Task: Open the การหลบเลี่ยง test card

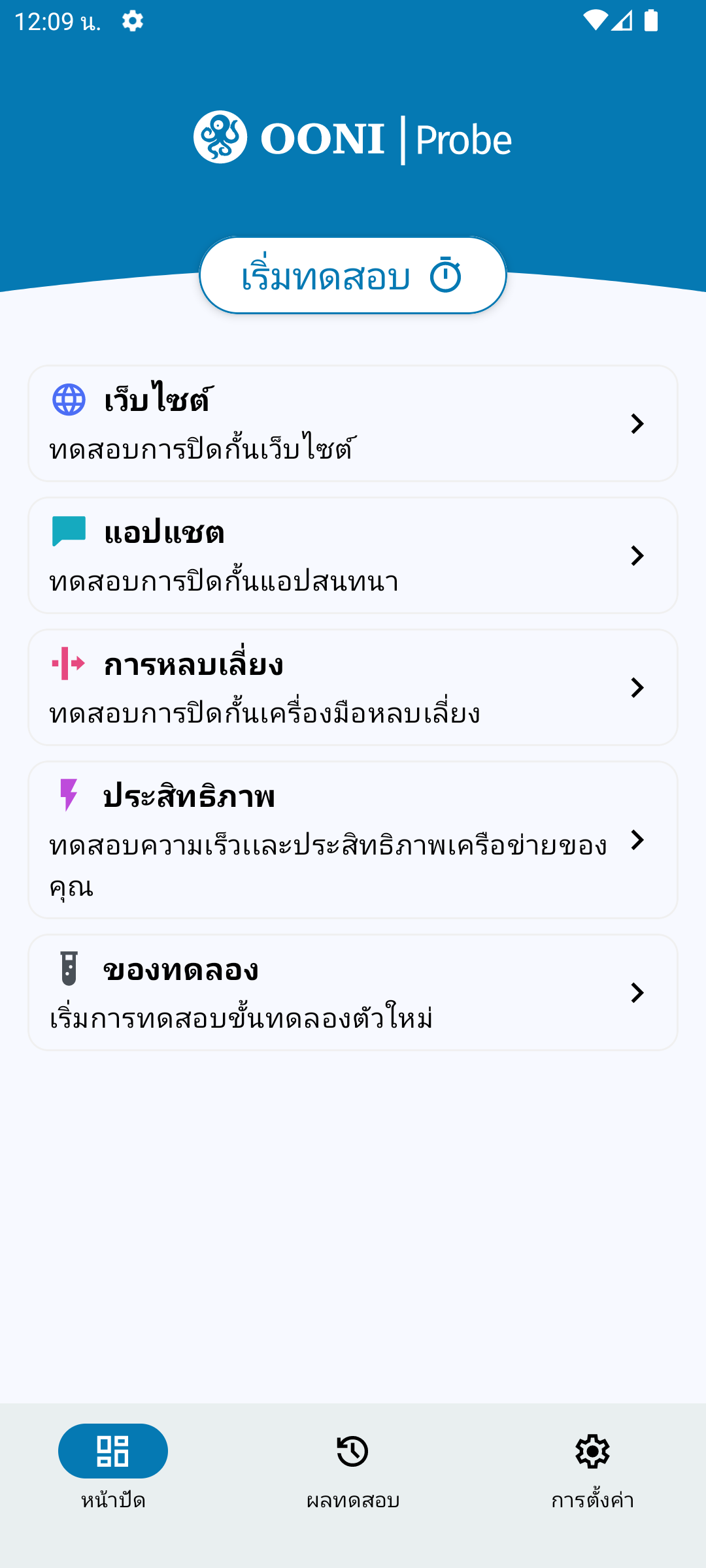Action: (353, 687)
